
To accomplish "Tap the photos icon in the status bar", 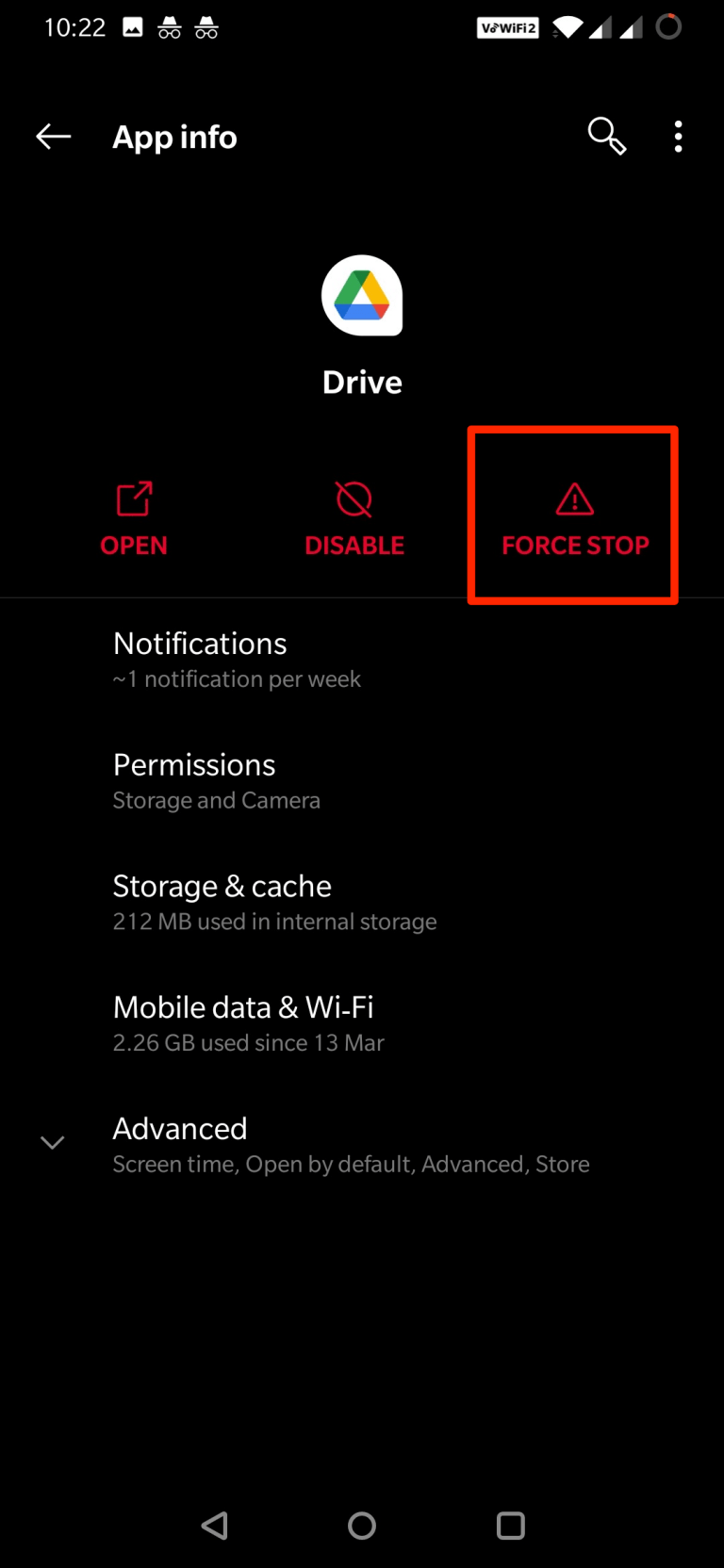I will (133, 27).
